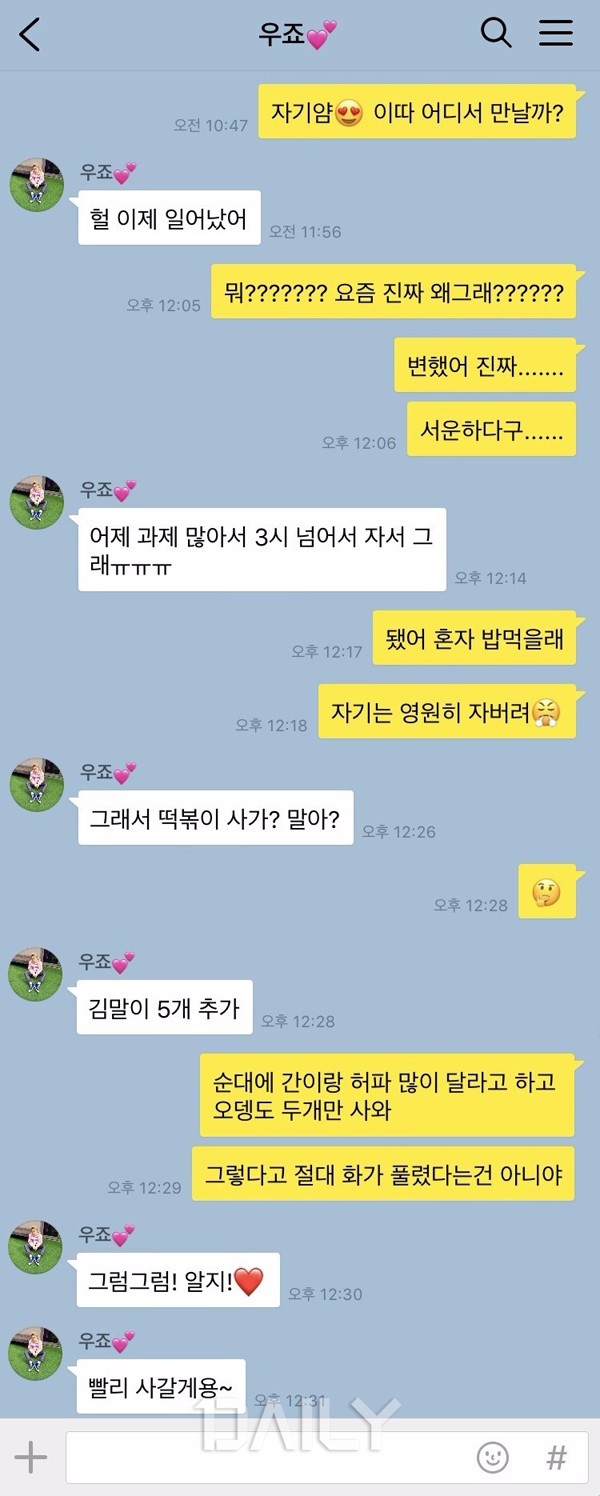Search within the 우죠 conversation
Screen dimensions: 600x1496
[x=496, y=33]
